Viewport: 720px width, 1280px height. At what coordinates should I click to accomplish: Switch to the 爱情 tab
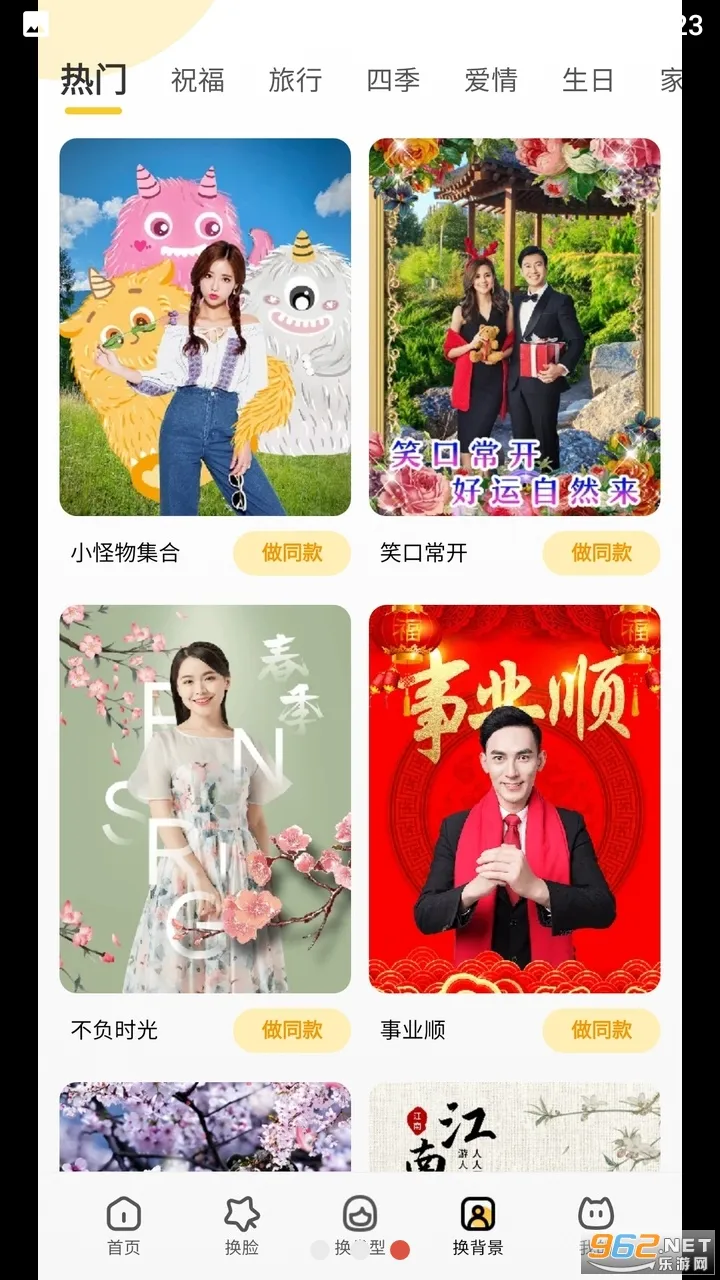(490, 80)
